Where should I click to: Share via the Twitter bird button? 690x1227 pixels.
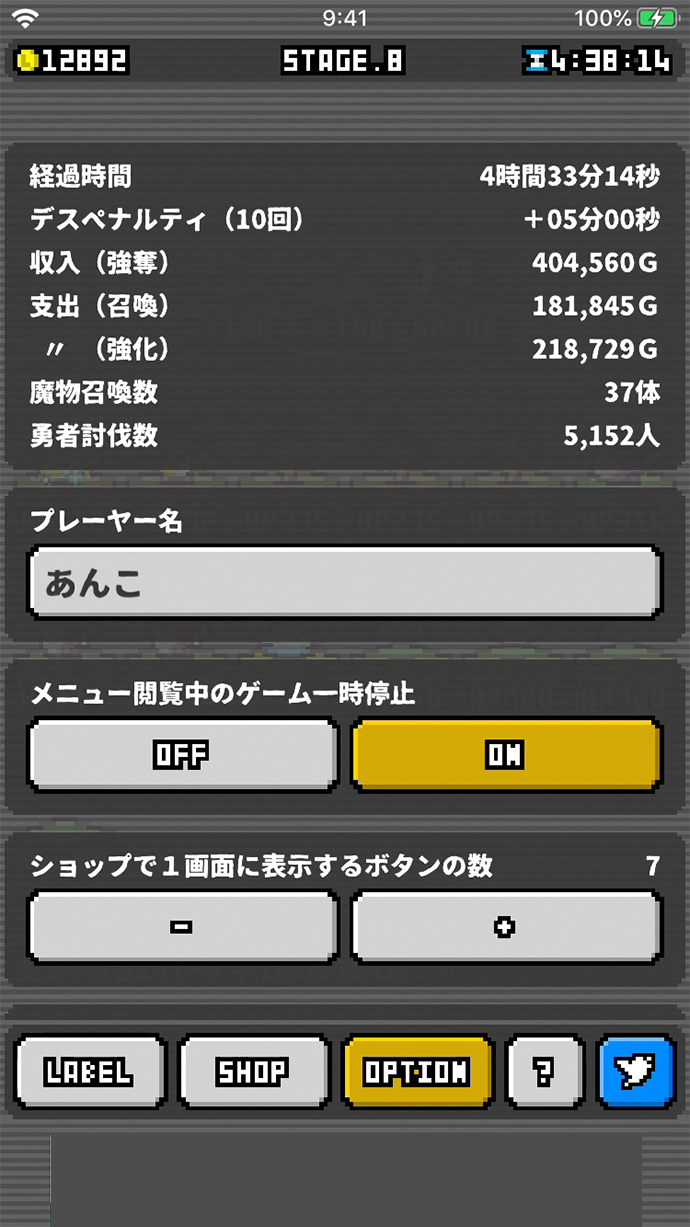[x=635, y=1072]
